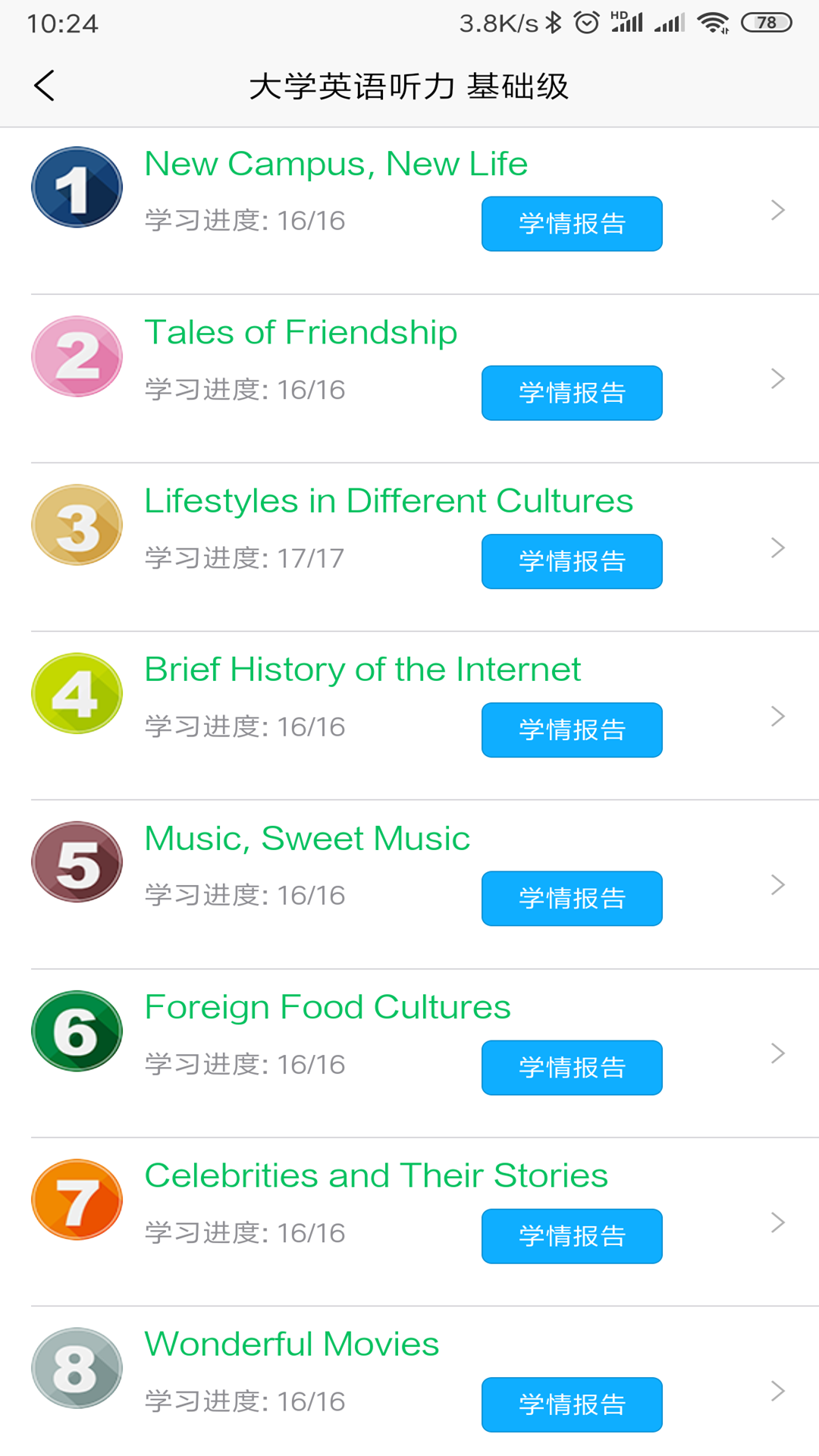Viewport: 819px width, 1456px height.
Task: Expand the chevron beside New Campus, New Life
Action: pos(778,210)
